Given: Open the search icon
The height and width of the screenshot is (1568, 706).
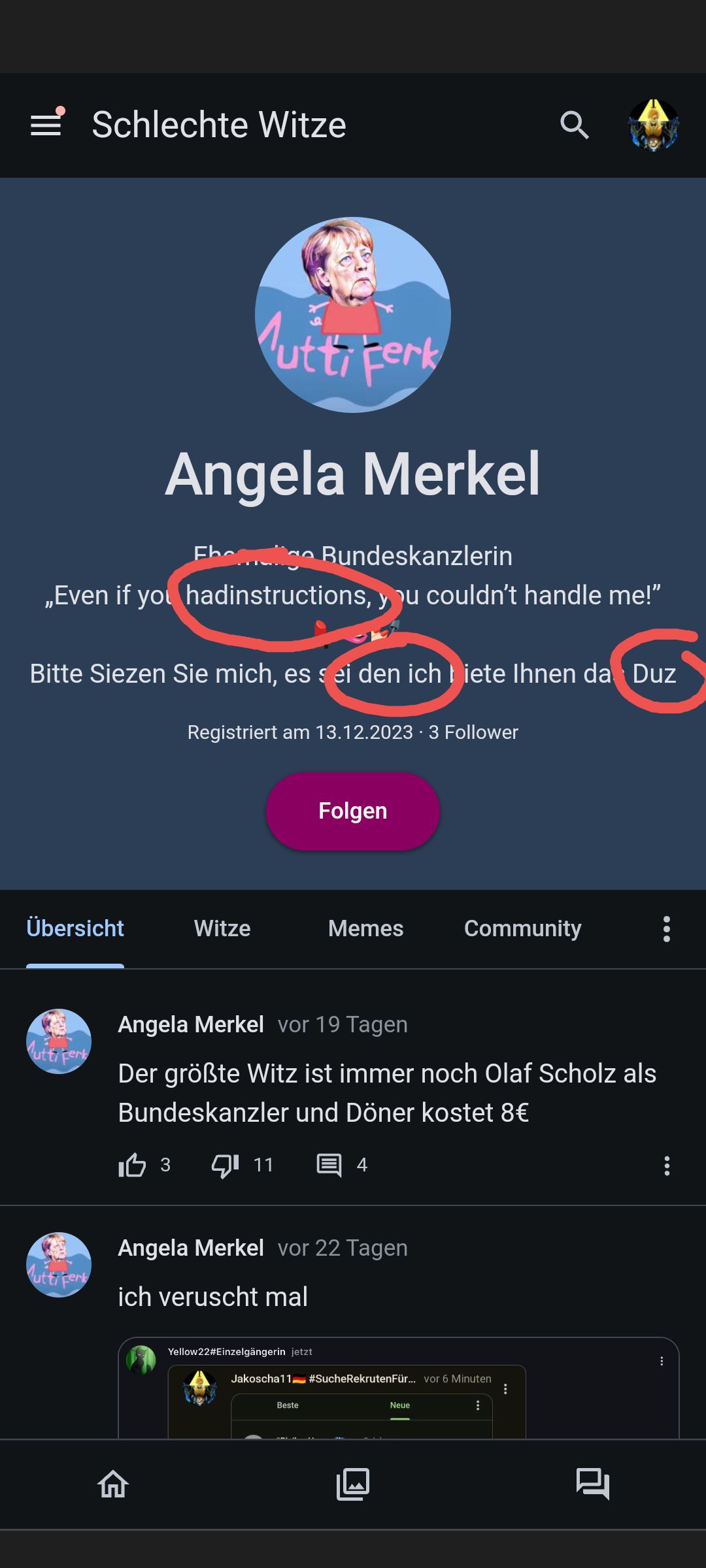Looking at the screenshot, I should coord(575,125).
